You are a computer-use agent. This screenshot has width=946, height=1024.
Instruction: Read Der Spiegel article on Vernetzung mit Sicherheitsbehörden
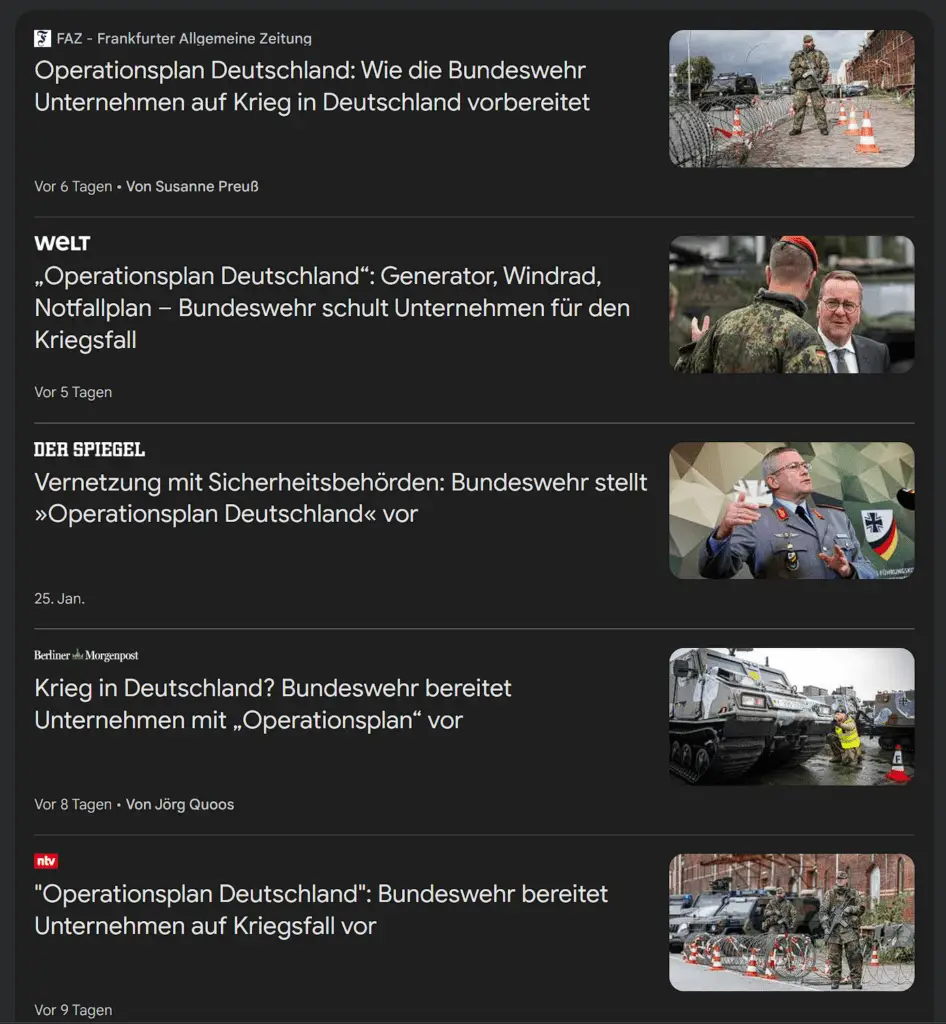click(340, 497)
